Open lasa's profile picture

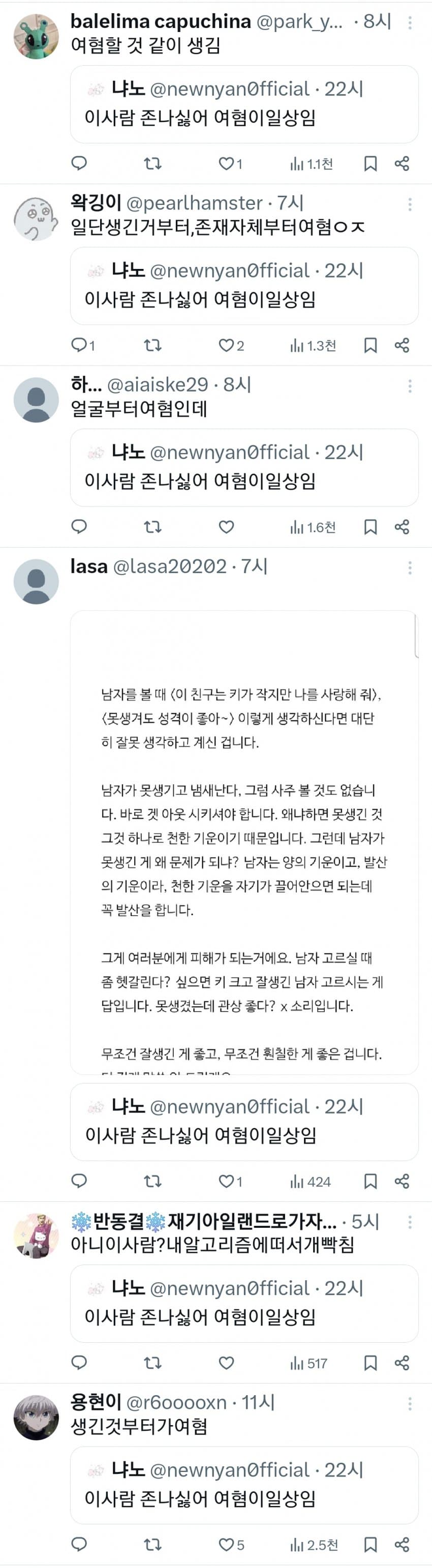[36, 581]
